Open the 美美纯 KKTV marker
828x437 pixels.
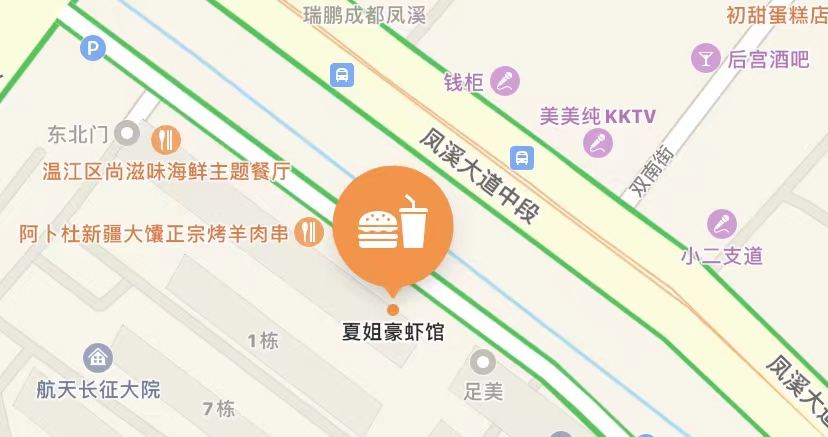coord(599,143)
